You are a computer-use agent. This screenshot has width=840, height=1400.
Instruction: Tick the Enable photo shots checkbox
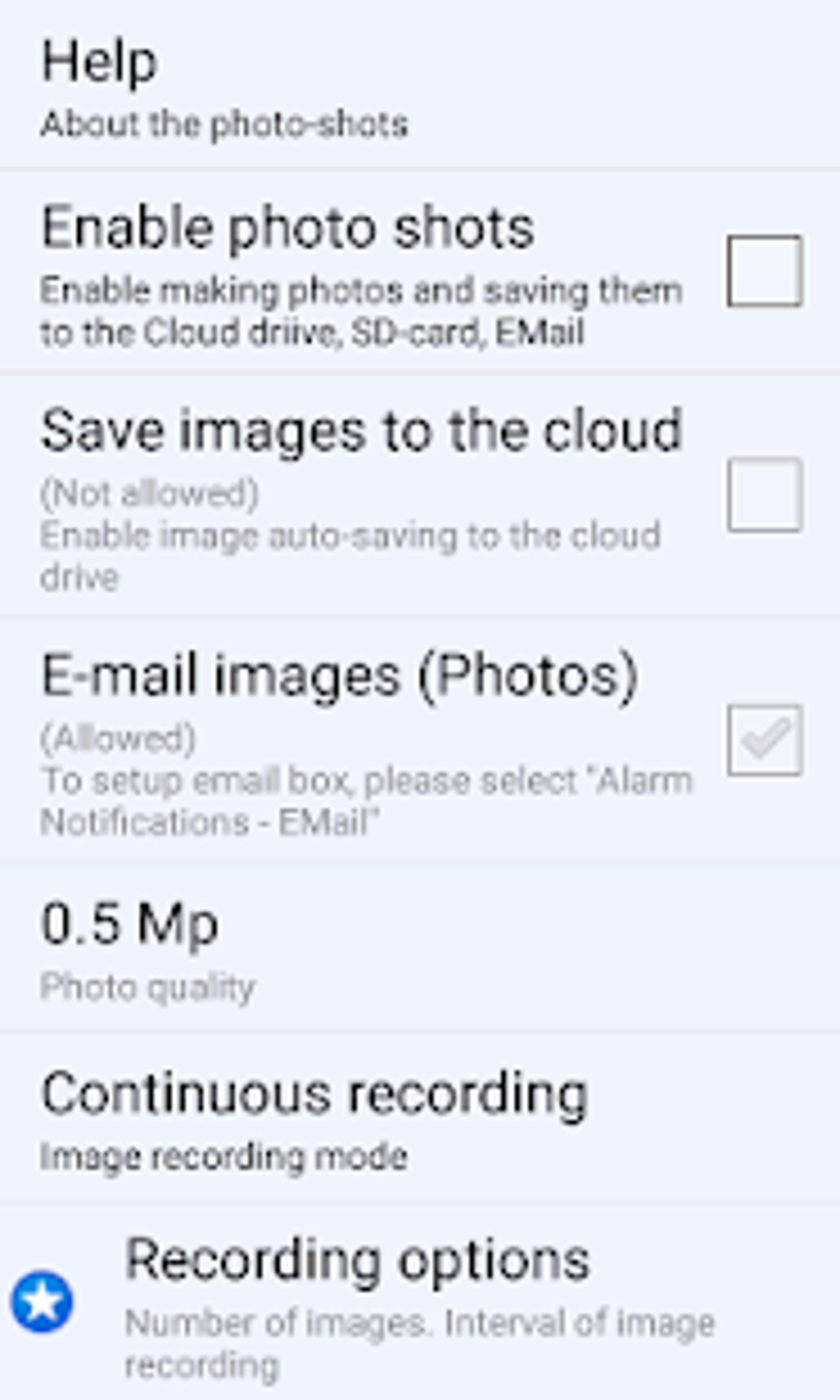click(x=764, y=270)
